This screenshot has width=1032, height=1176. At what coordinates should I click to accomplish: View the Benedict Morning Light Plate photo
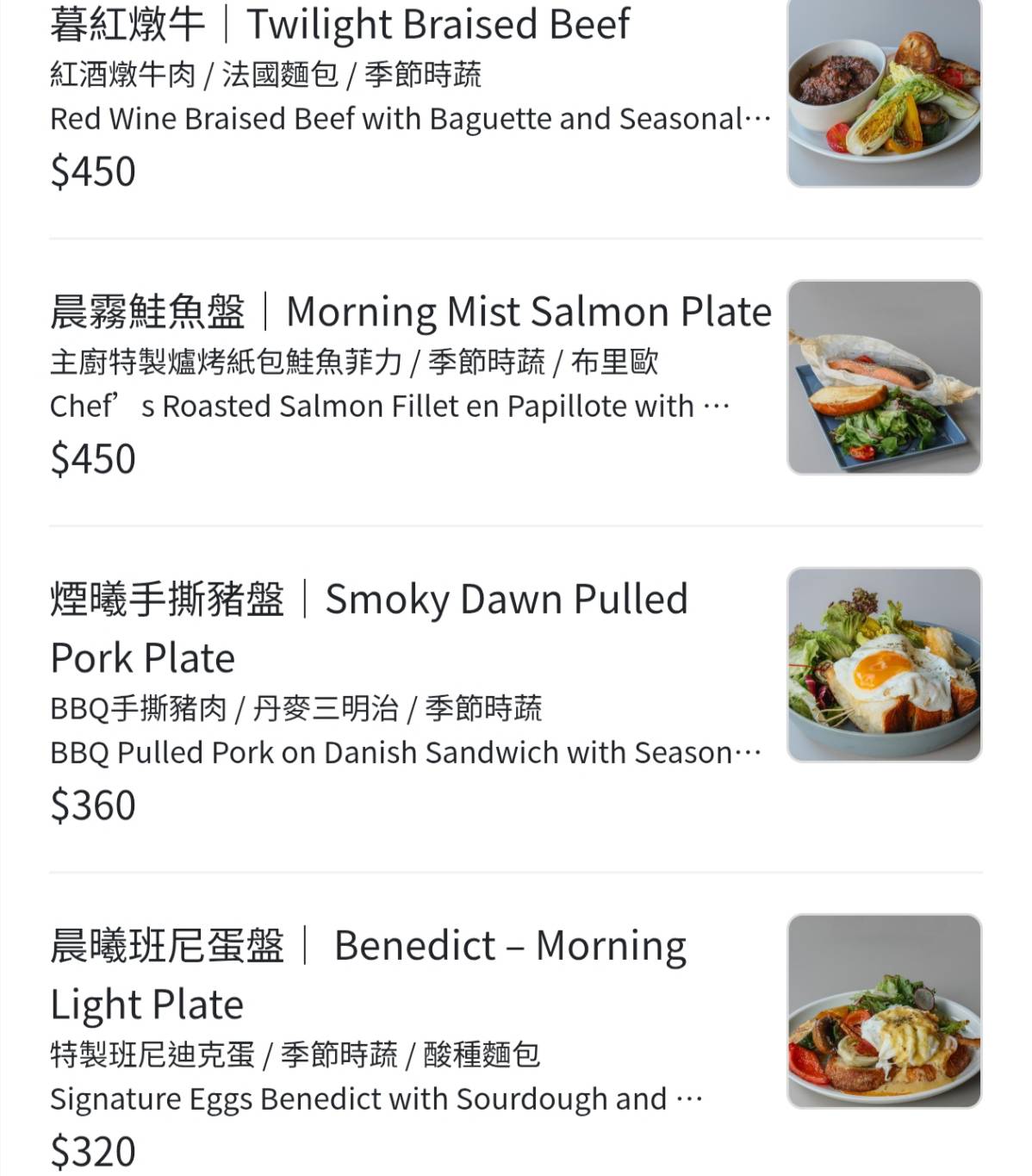884,1011
